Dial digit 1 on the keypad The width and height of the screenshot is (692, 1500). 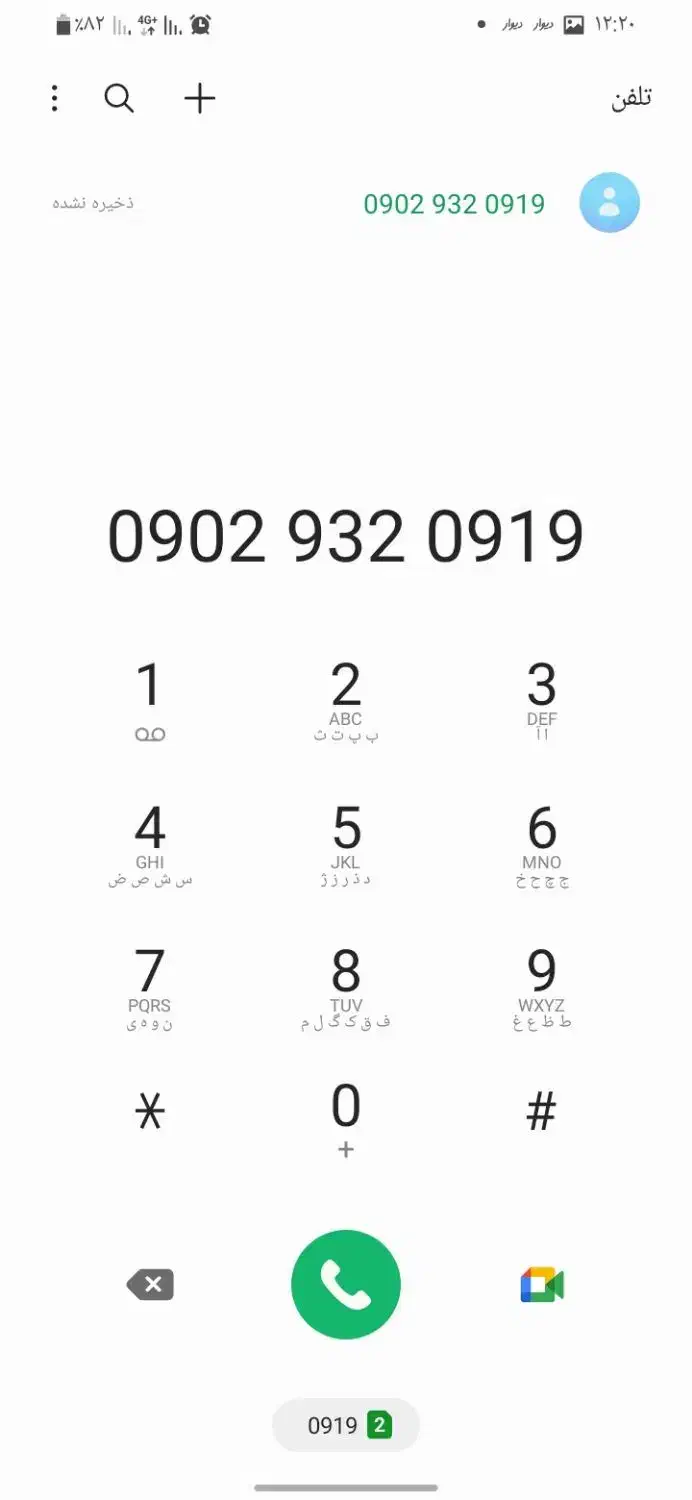pyautogui.click(x=149, y=700)
